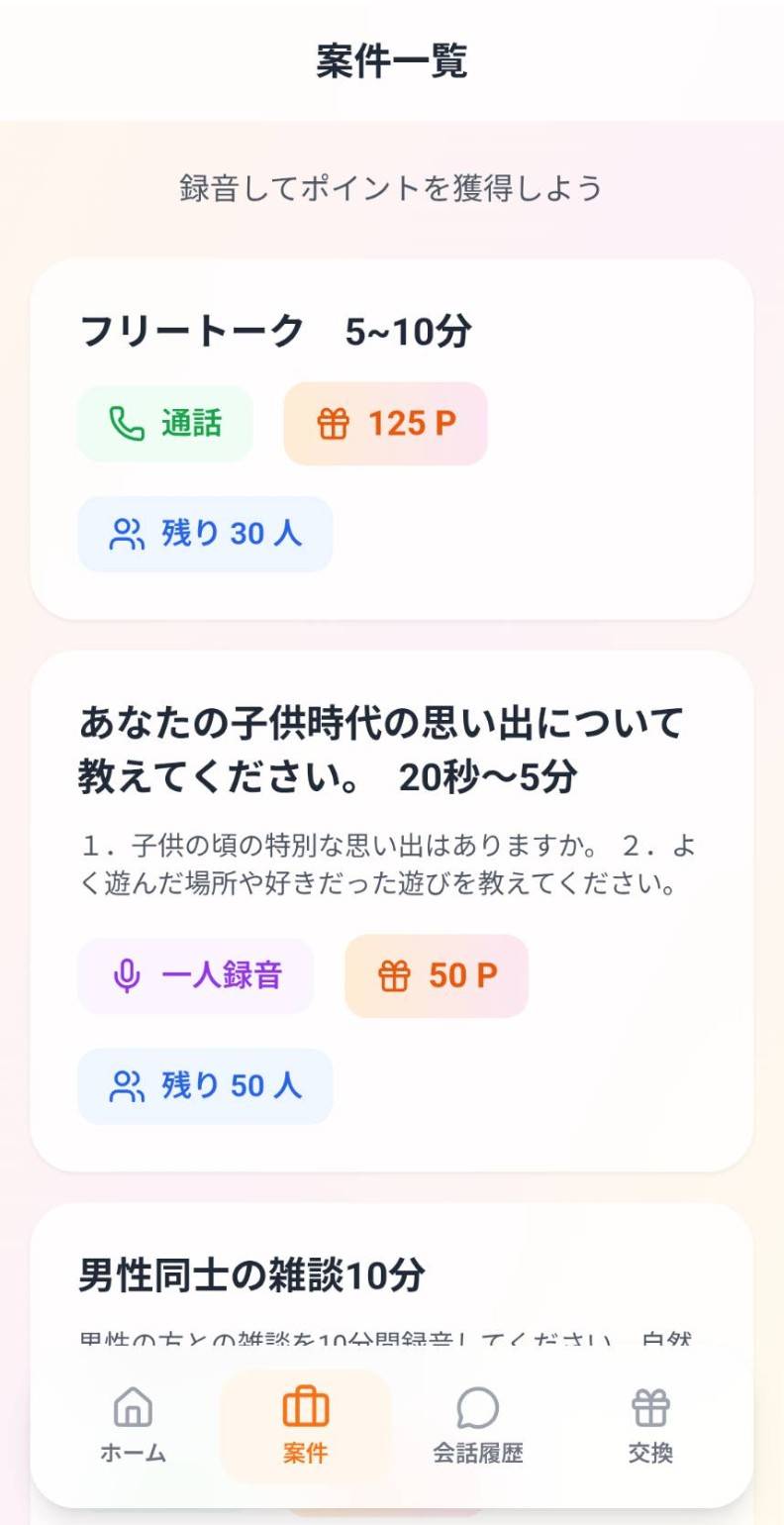Open the 男性同士の雑談10分 job card
Screen dimensions: 784x1525
pos(391,1275)
